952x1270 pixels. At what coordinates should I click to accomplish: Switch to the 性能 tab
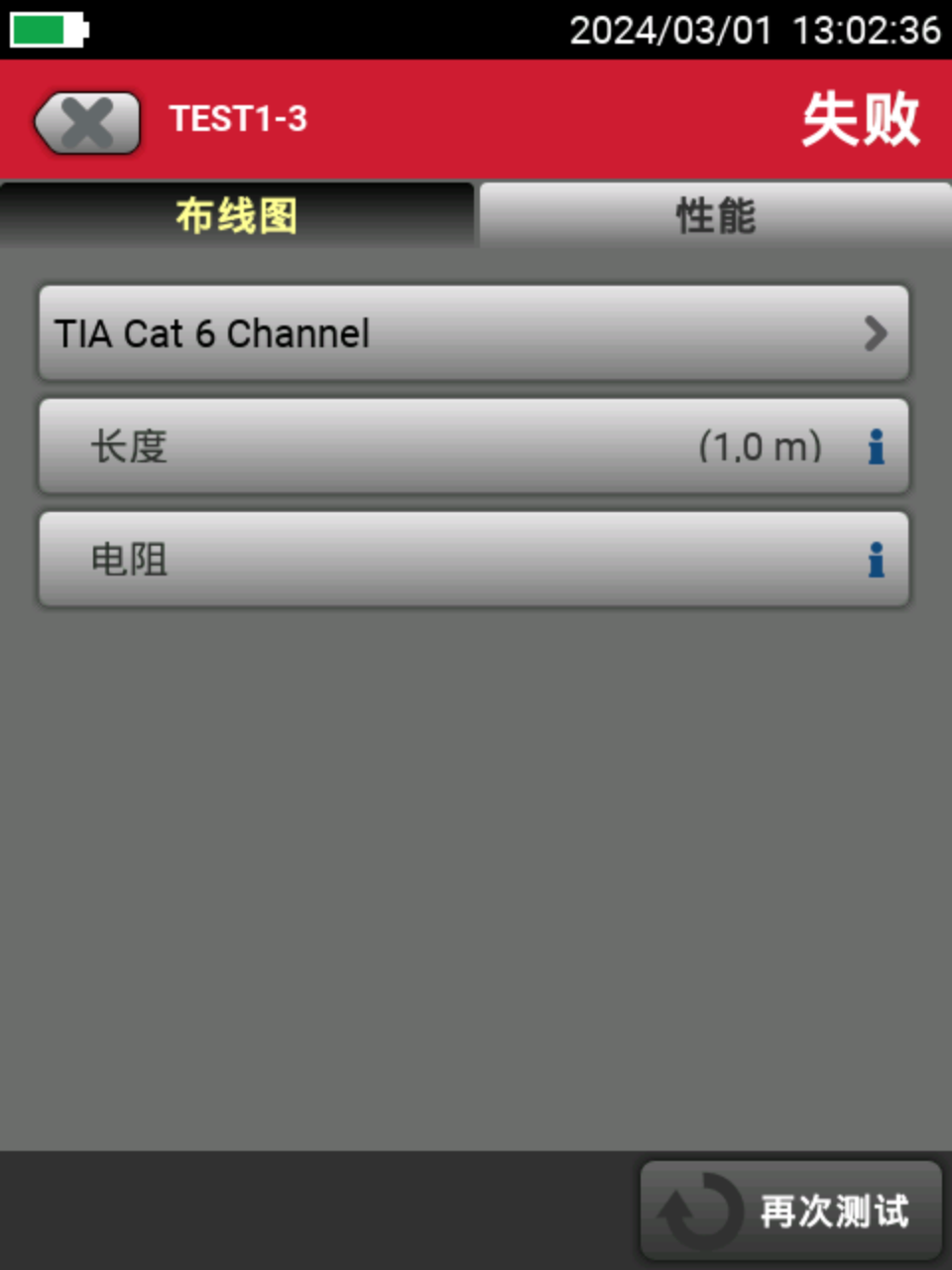tap(714, 215)
